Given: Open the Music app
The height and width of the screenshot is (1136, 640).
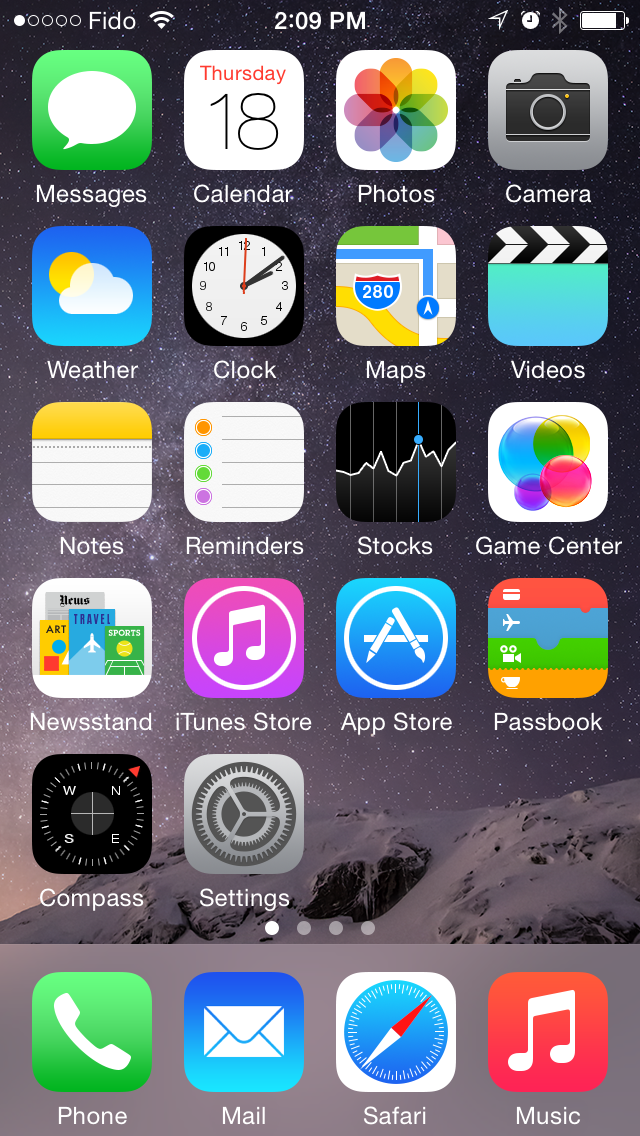Looking at the screenshot, I should [x=548, y=1032].
